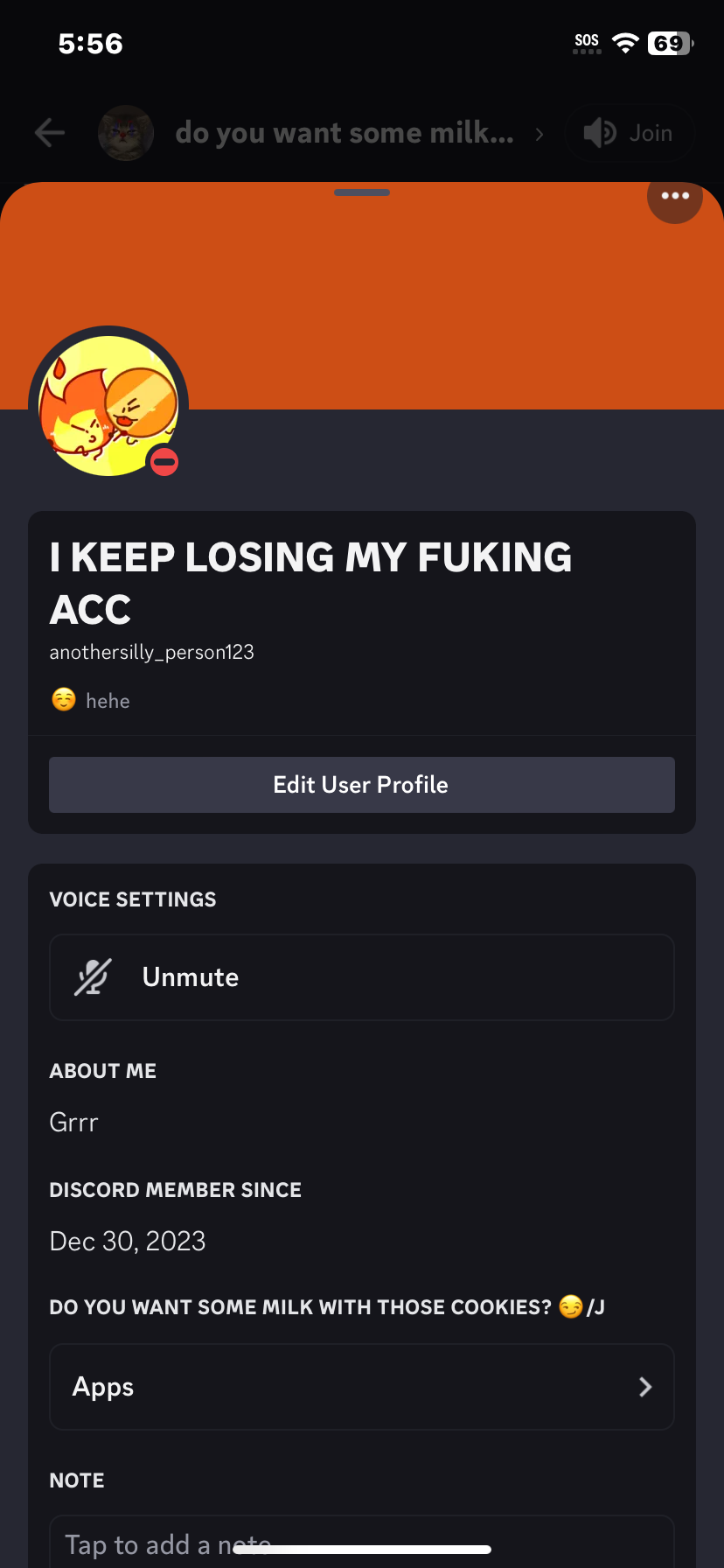Unmute the microphone in voice settings
This screenshot has height=1568, width=724.
362,977
